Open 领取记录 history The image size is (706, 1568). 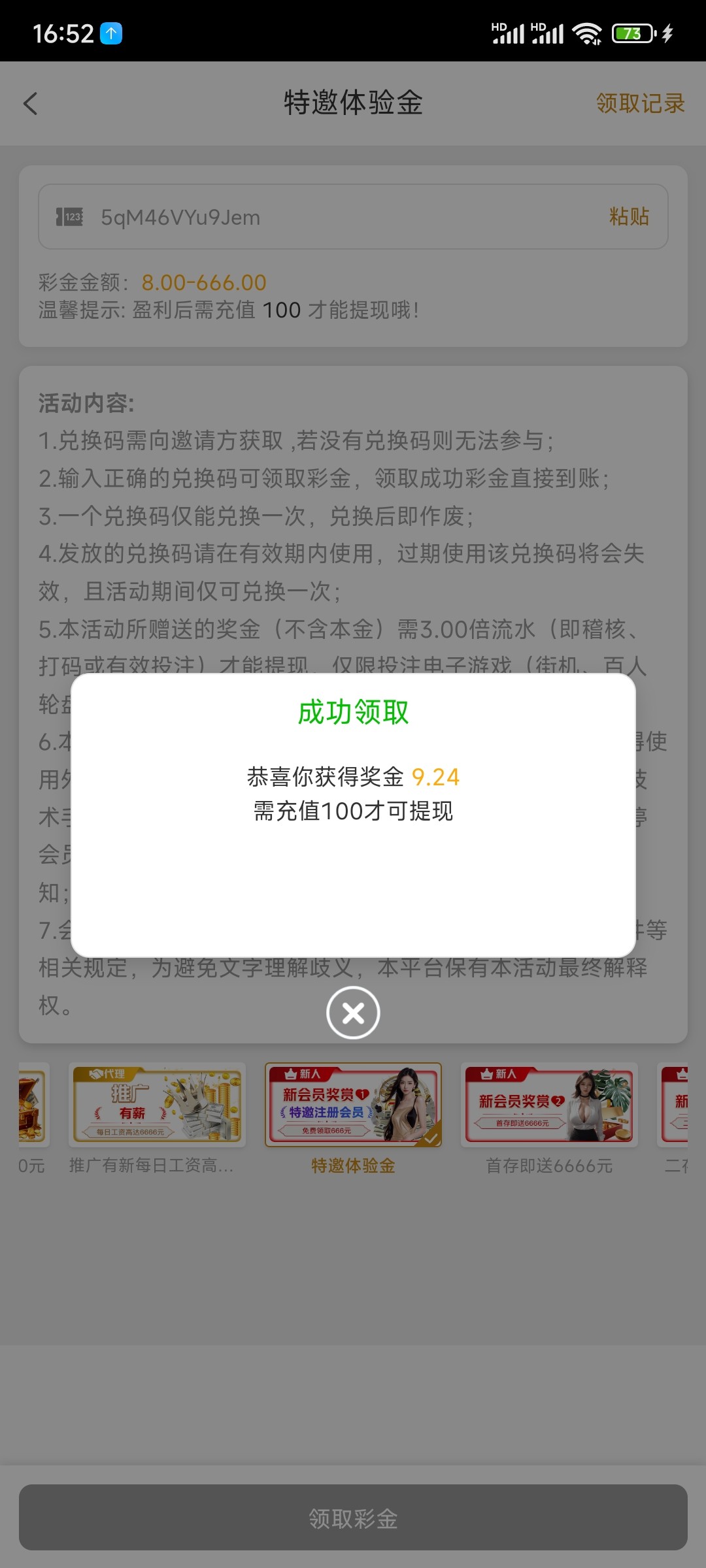640,103
